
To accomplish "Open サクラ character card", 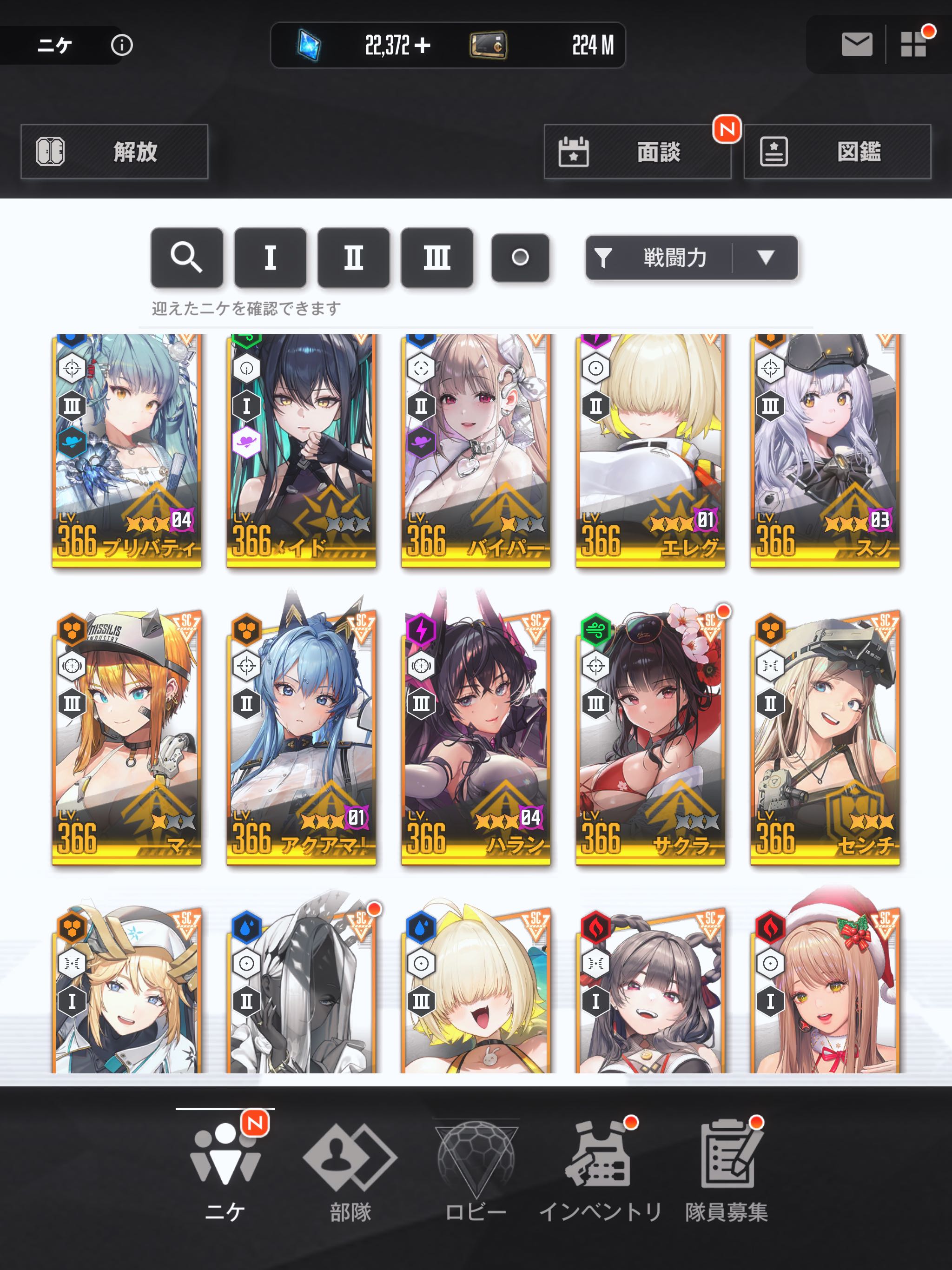I will coord(650,738).
